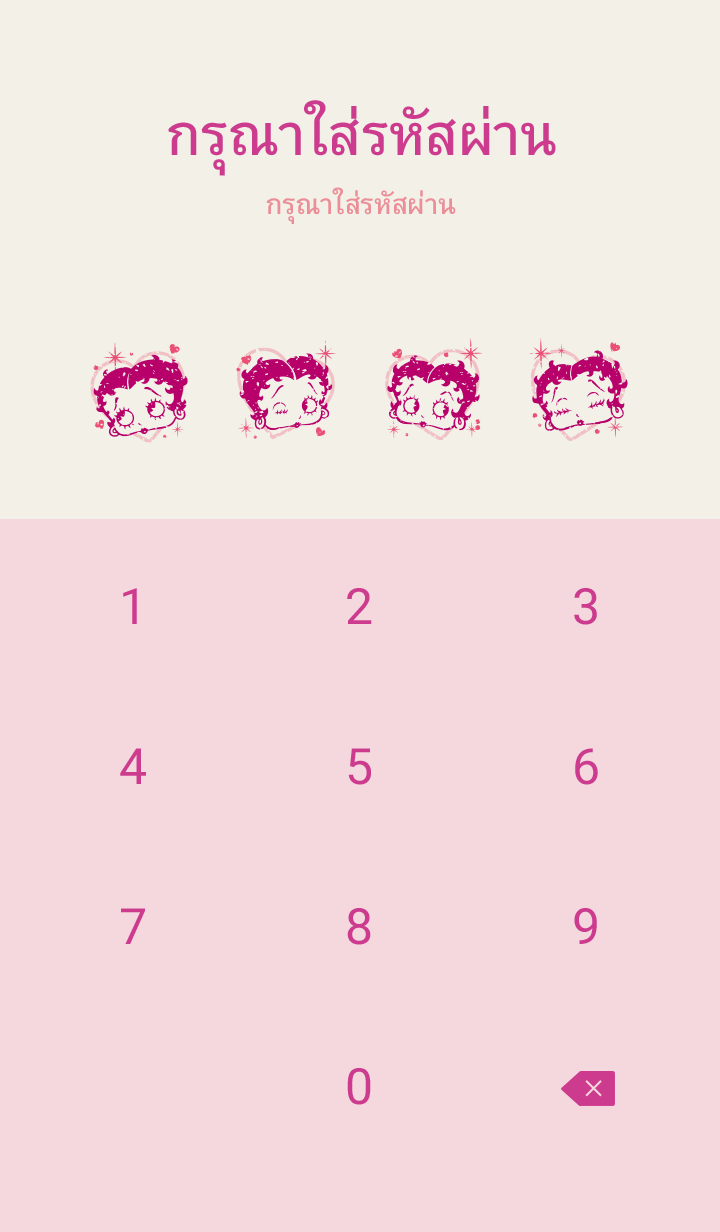Enter the digit 0
720x1232 pixels.
359,1087
